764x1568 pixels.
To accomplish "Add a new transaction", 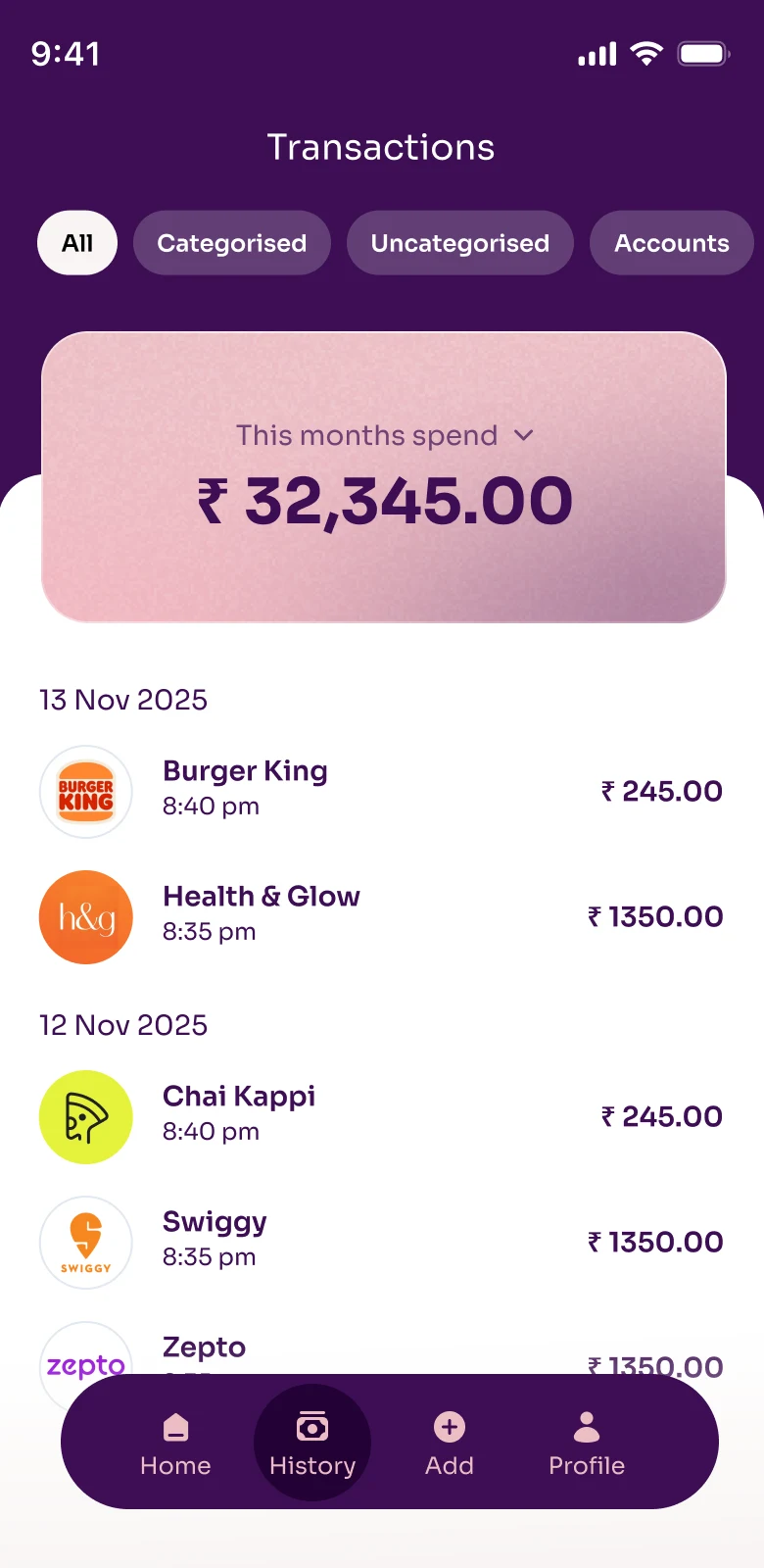I will [450, 1444].
